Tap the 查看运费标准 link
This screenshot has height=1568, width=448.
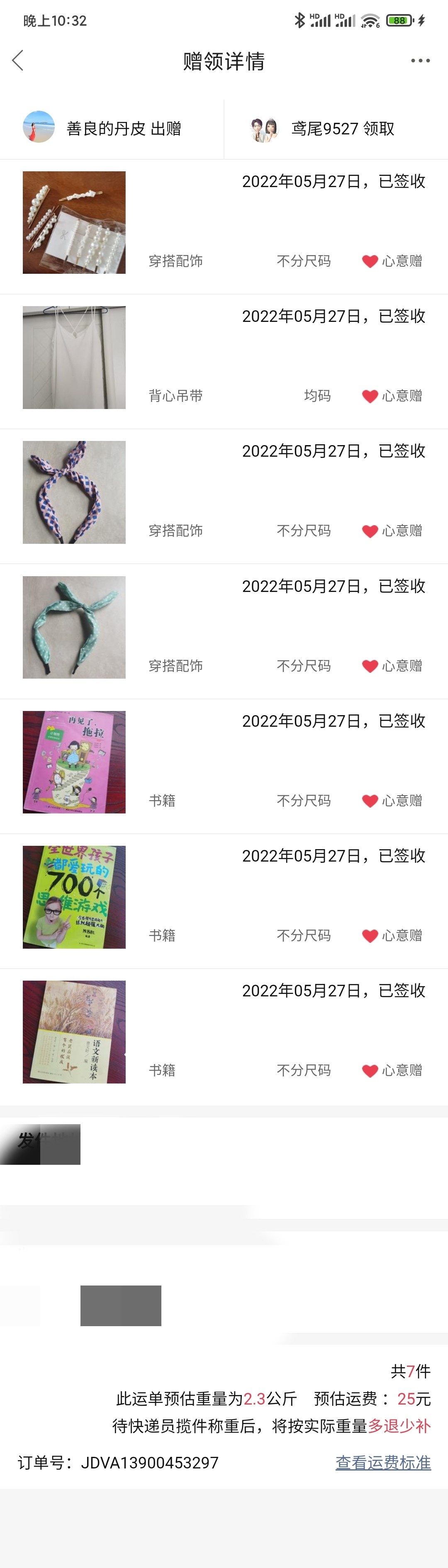[x=383, y=1462]
